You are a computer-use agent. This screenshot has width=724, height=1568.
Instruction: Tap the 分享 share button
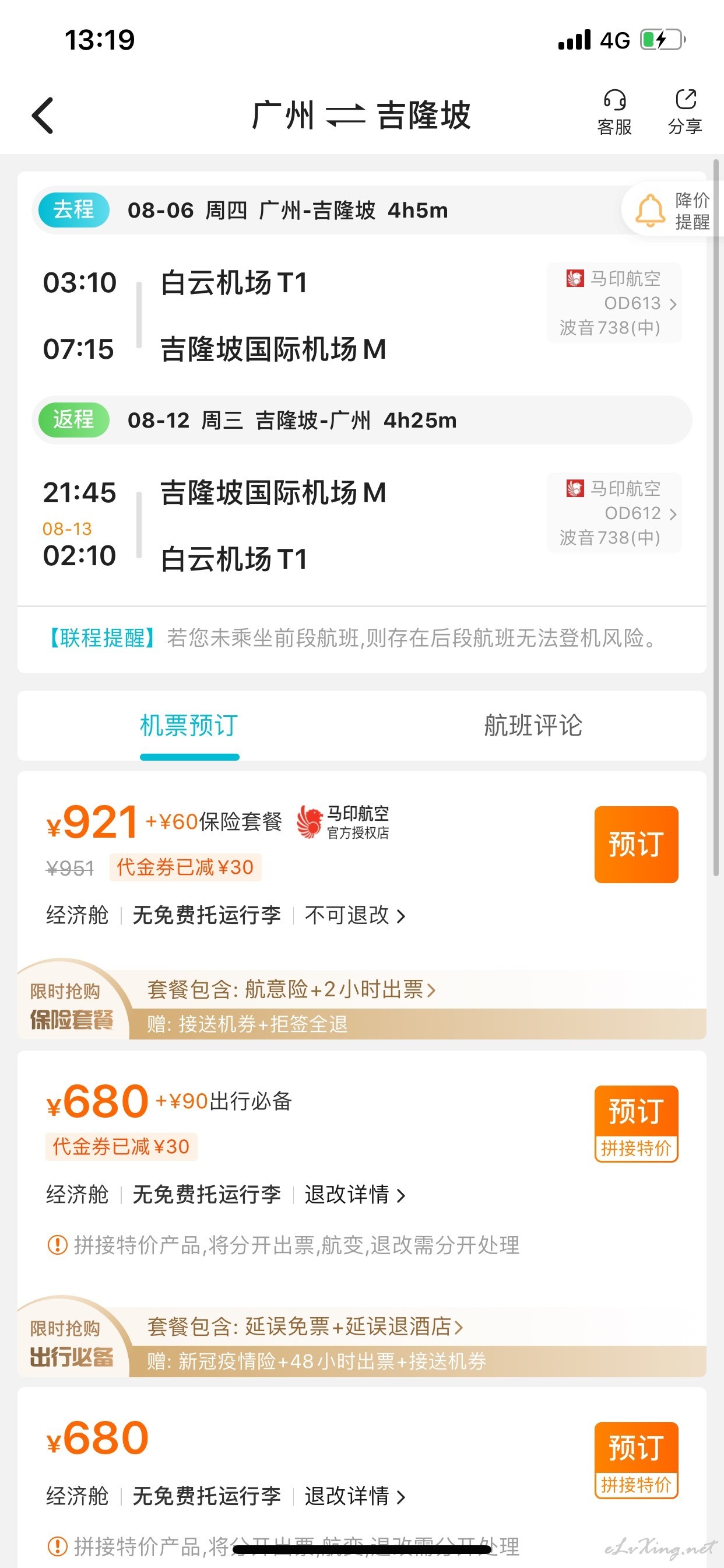pos(685,113)
